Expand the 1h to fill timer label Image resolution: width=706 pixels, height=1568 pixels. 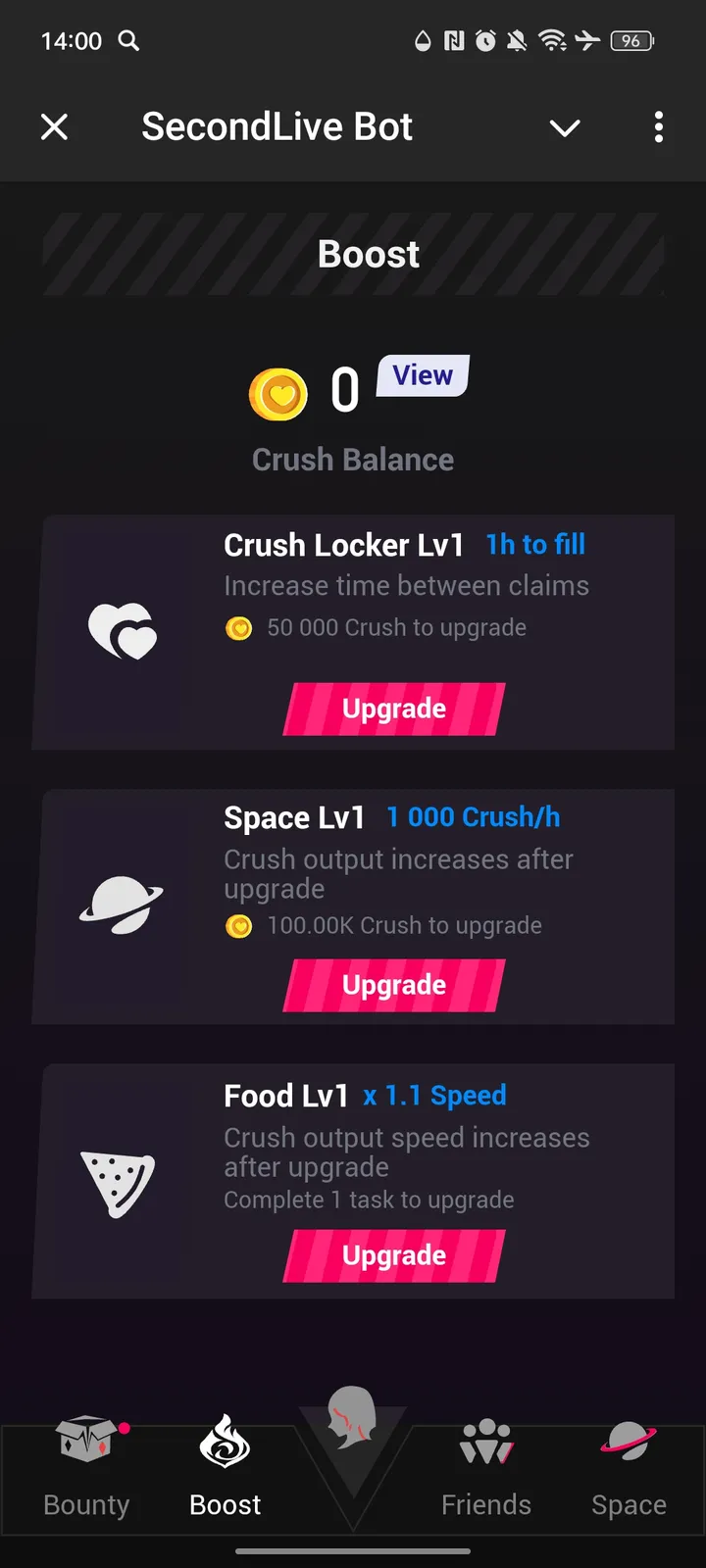pyautogui.click(x=535, y=545)
